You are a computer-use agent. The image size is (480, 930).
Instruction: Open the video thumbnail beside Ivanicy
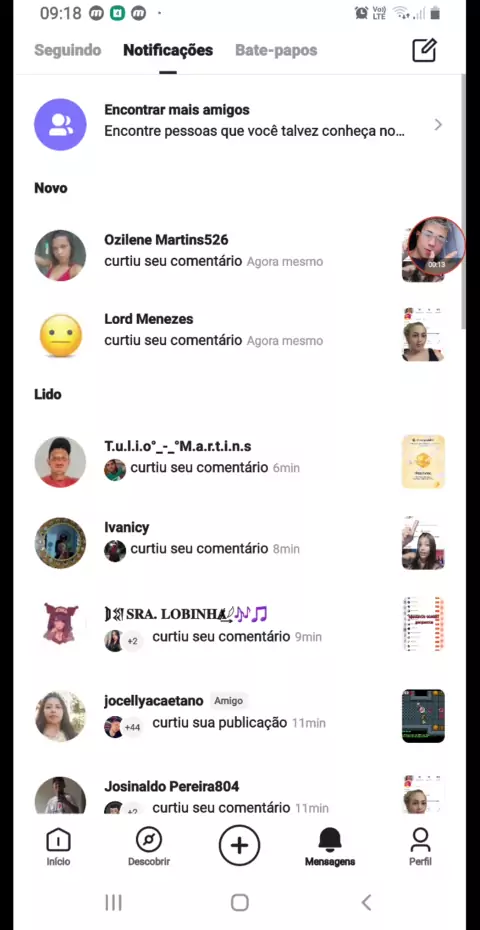[x=423, y=543]
